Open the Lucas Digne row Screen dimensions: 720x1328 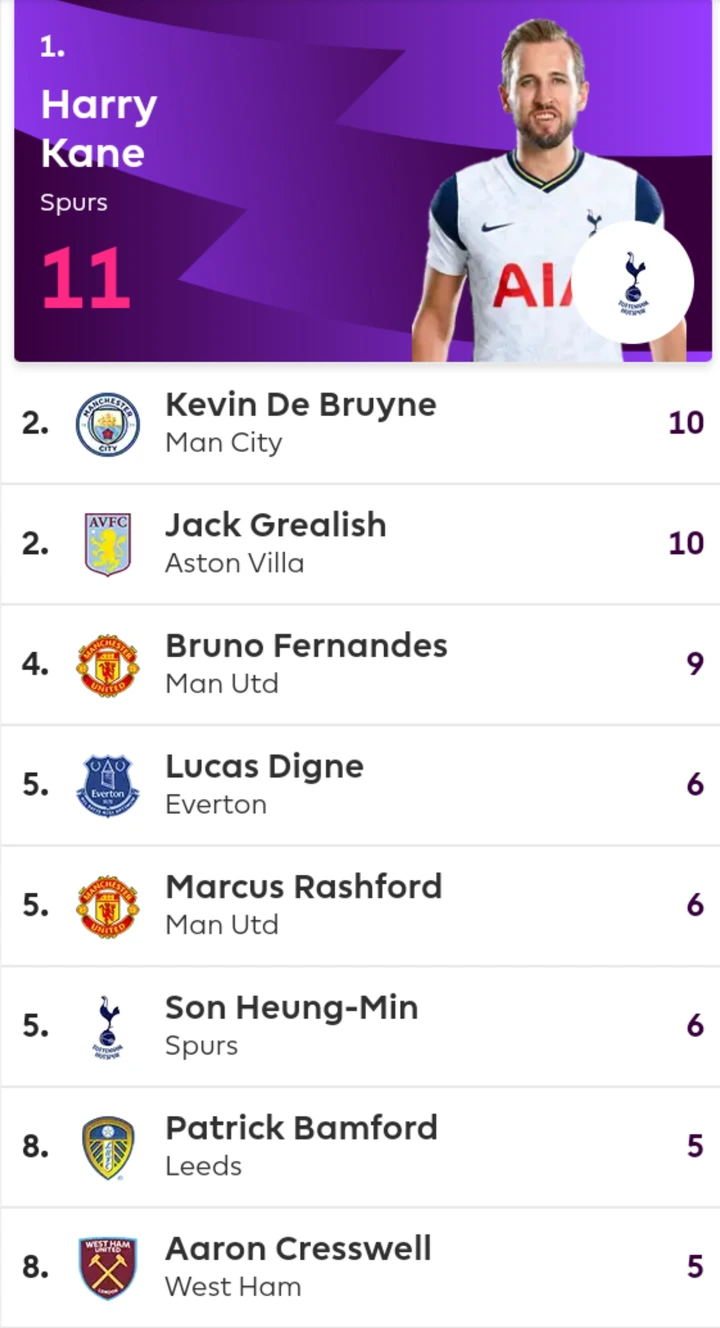(x=360, y=786)
